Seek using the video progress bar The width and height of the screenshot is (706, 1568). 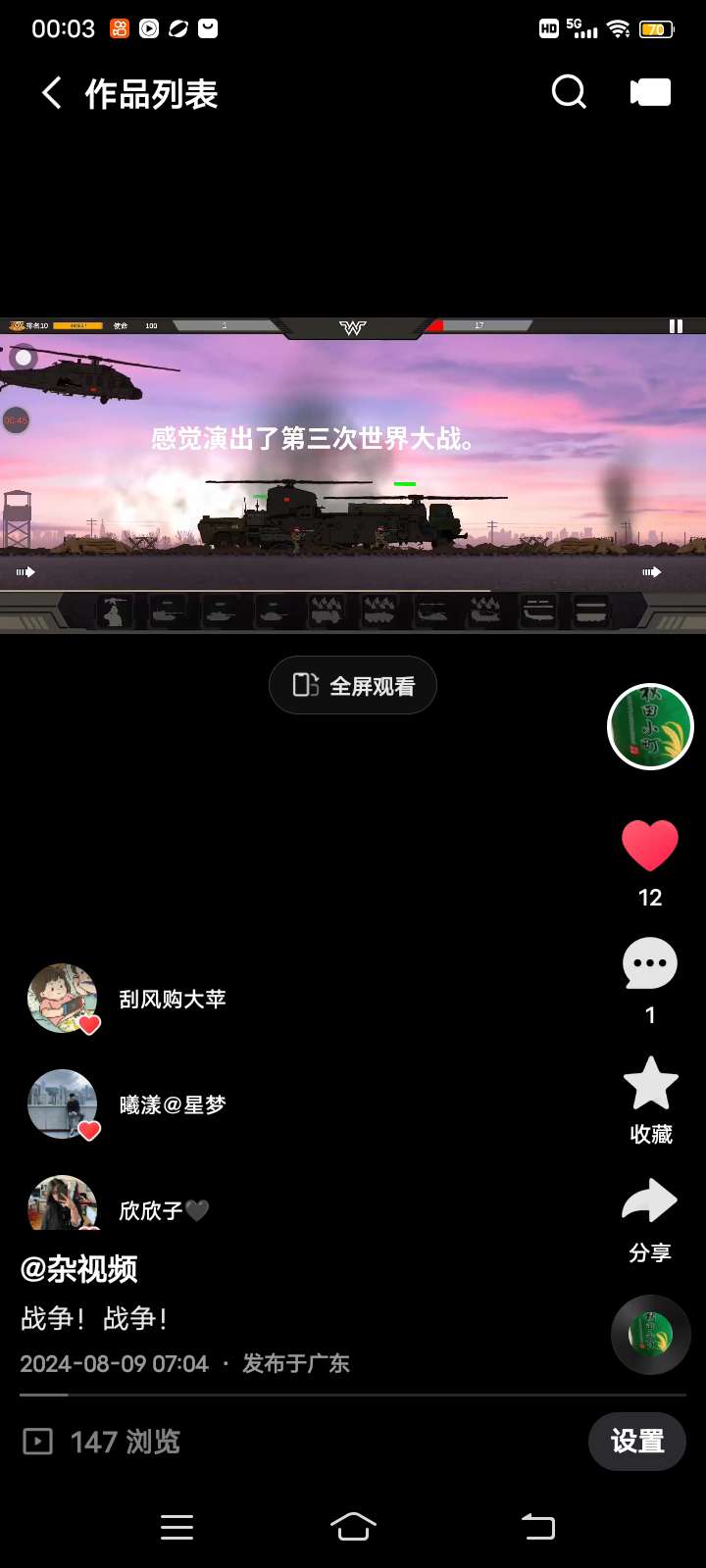353,1394
